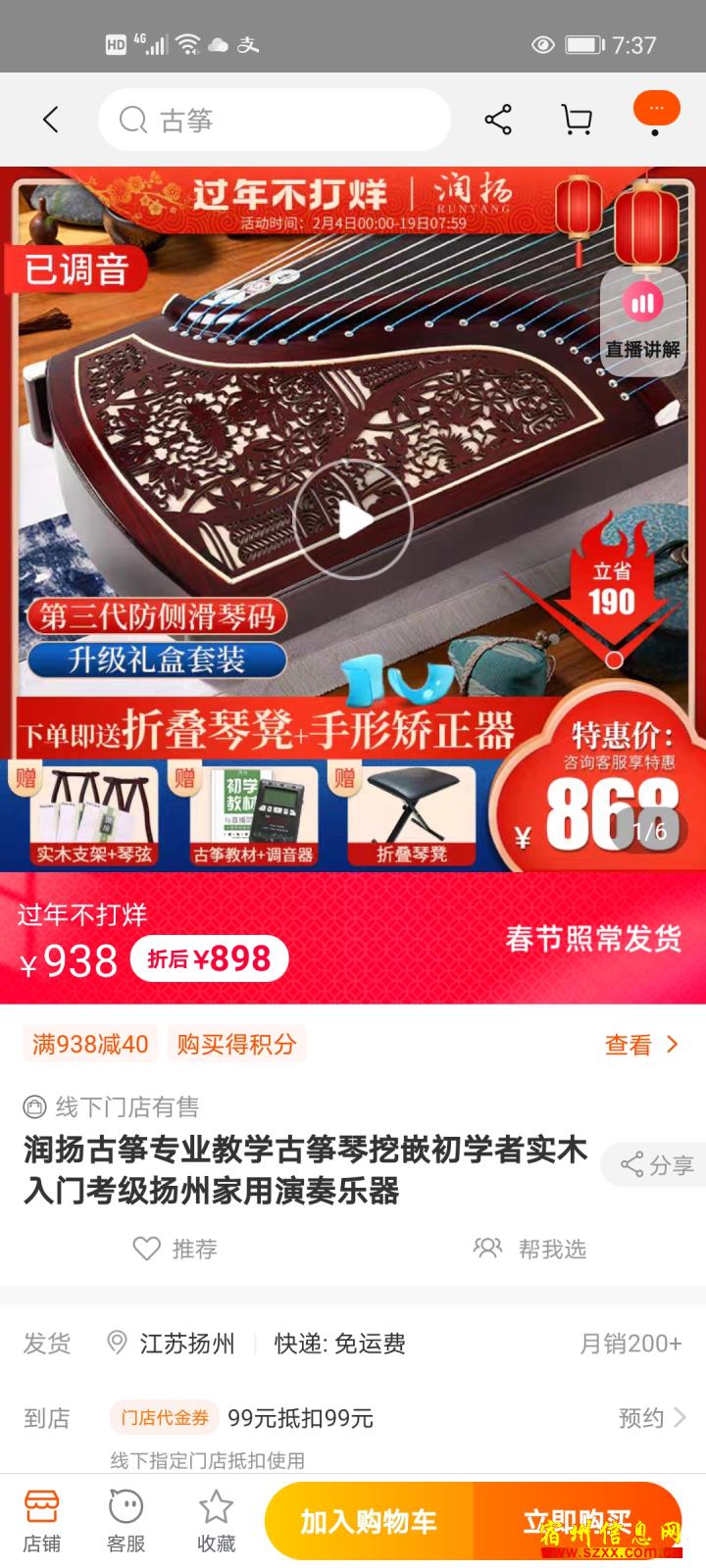Play the product video
This screenshot has height=1568, width=706.
coord(353,519)
